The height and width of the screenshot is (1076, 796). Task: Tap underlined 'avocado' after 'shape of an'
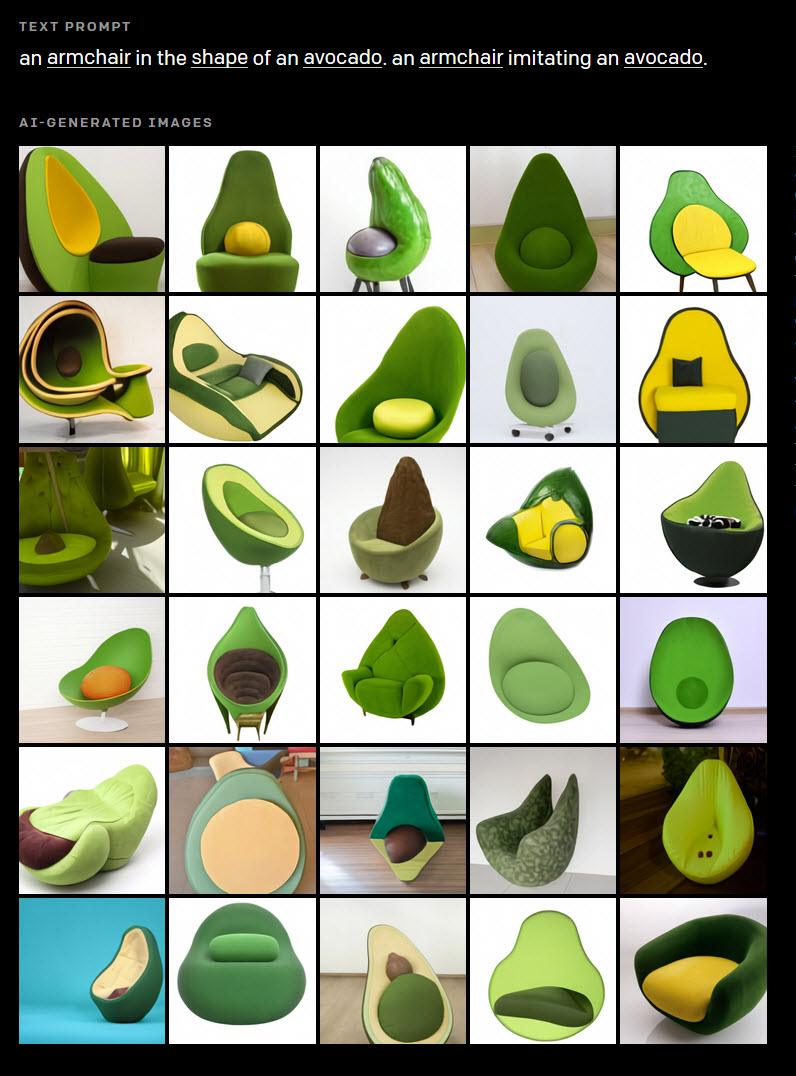click(342, 58)
